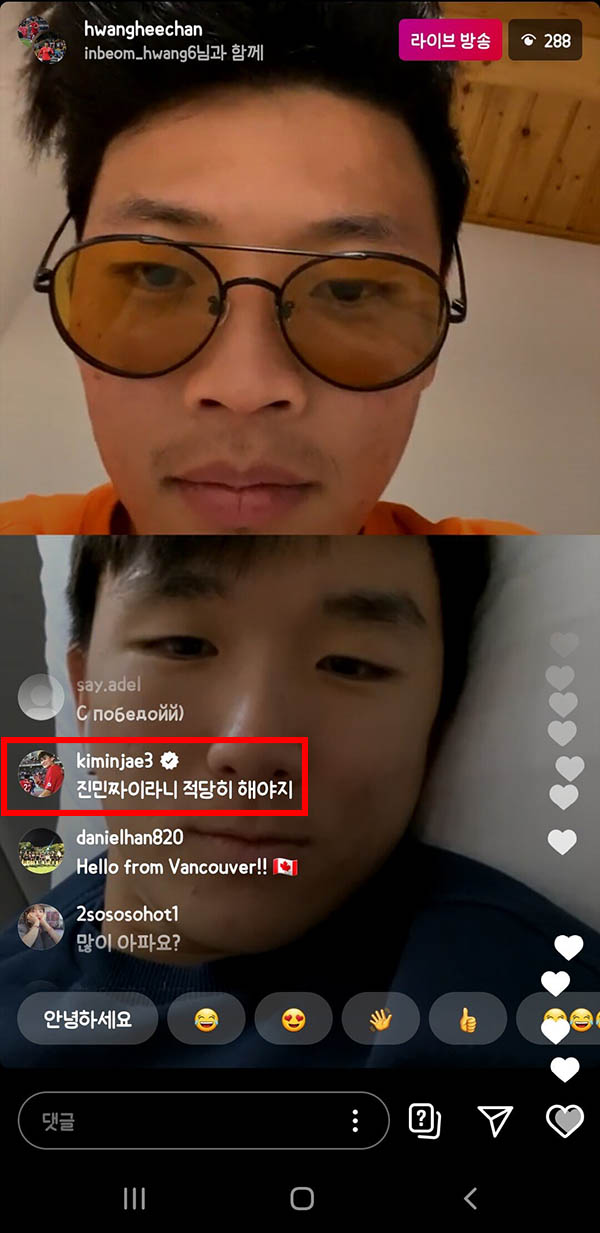
Task: Send the laughing emoji quick reaction
Action: click(206, 1019)
